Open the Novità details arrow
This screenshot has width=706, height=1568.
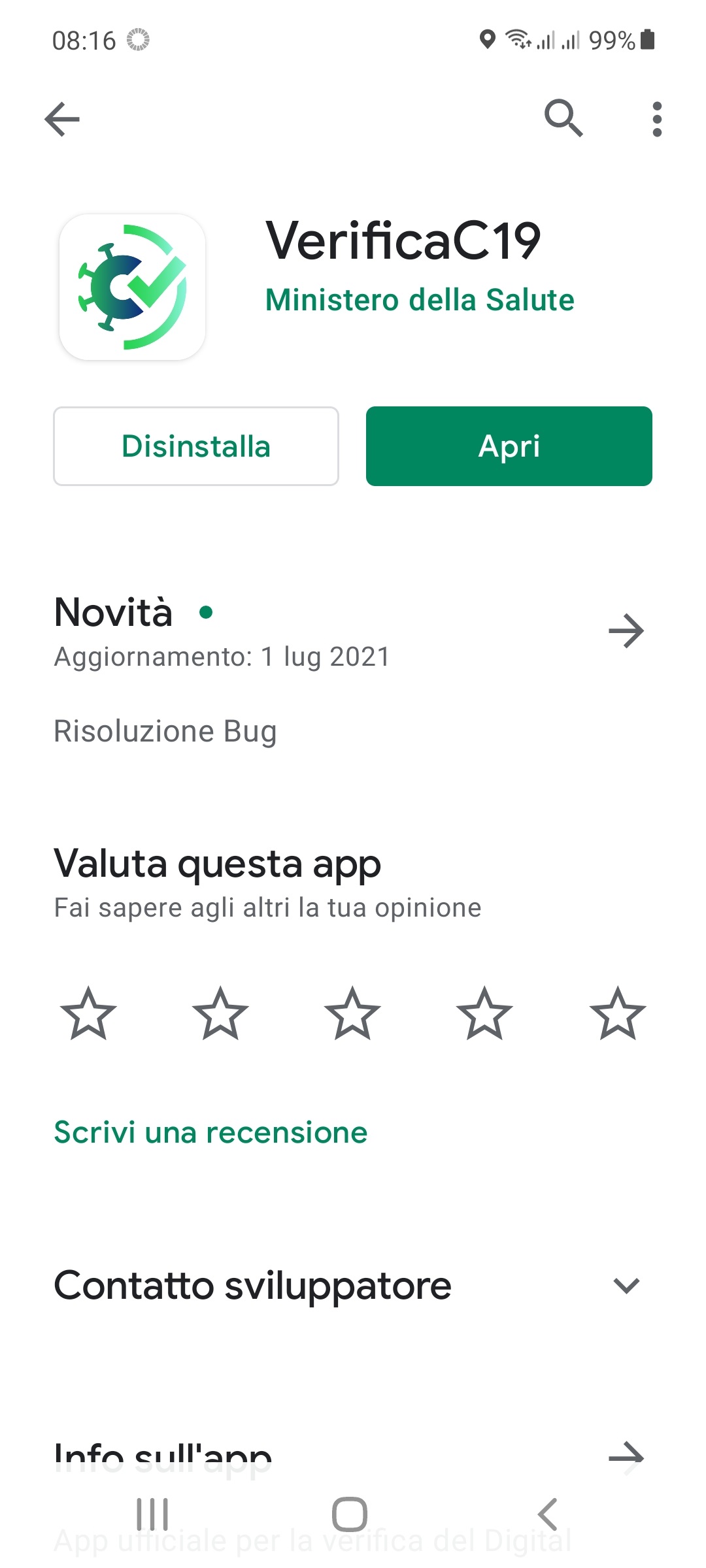point(626,631)
